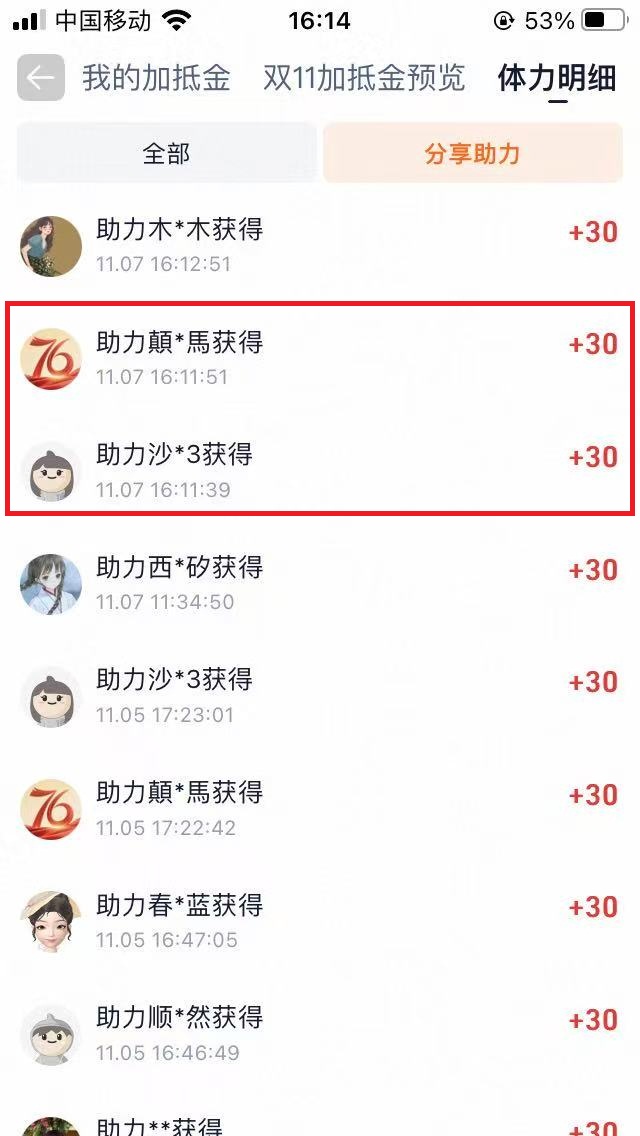Go back using the arrow icon

41,78
